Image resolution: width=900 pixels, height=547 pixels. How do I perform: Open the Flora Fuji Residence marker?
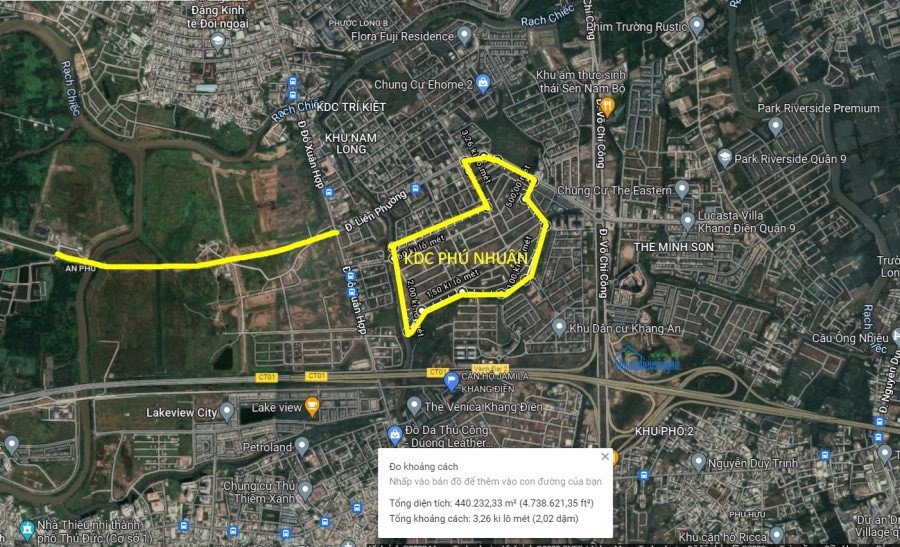[x=464, y=36]
